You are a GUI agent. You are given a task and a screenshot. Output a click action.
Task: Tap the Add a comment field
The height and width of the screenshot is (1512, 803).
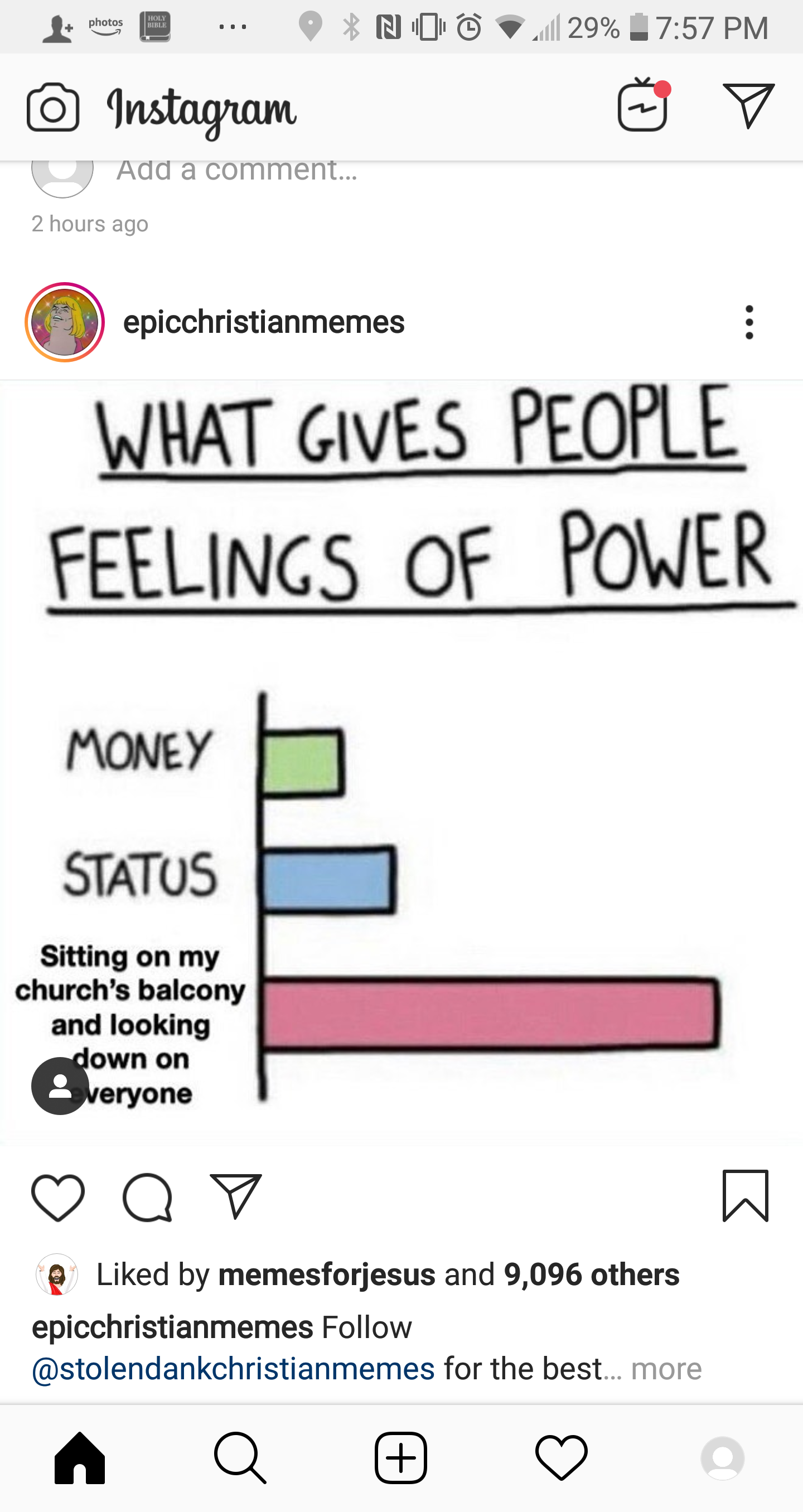(x=236, y=170)
